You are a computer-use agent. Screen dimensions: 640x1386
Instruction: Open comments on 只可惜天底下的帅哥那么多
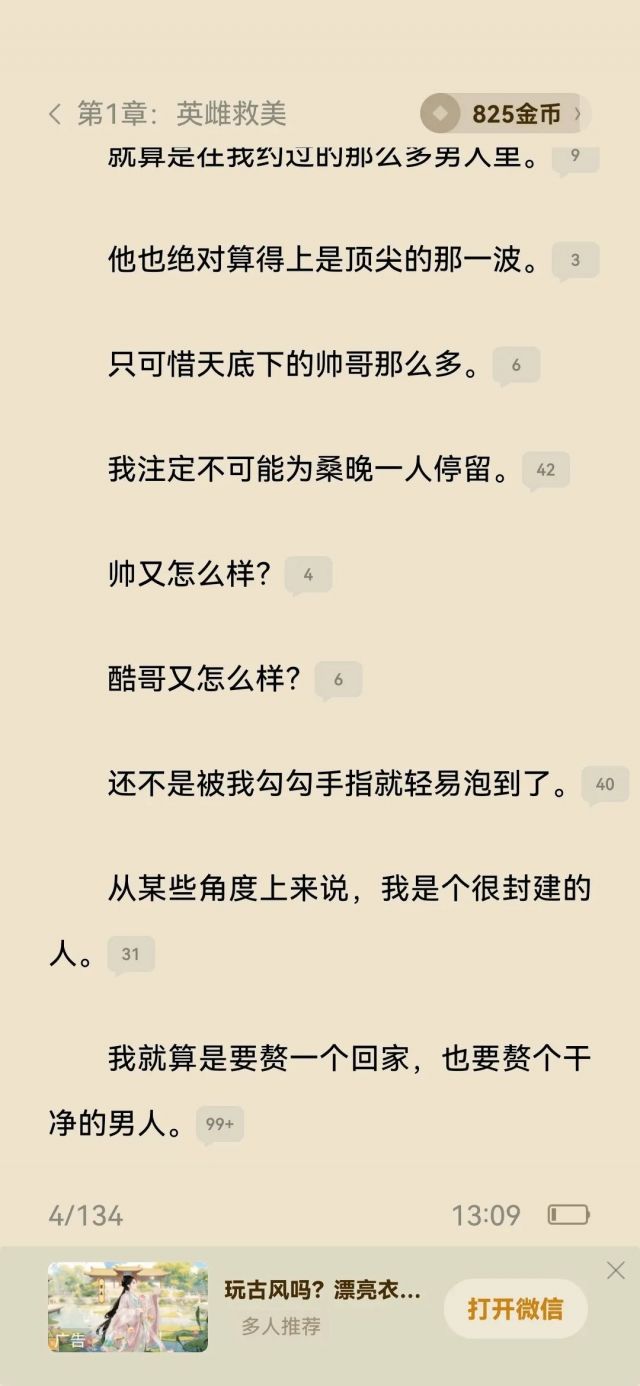[516, 365]
